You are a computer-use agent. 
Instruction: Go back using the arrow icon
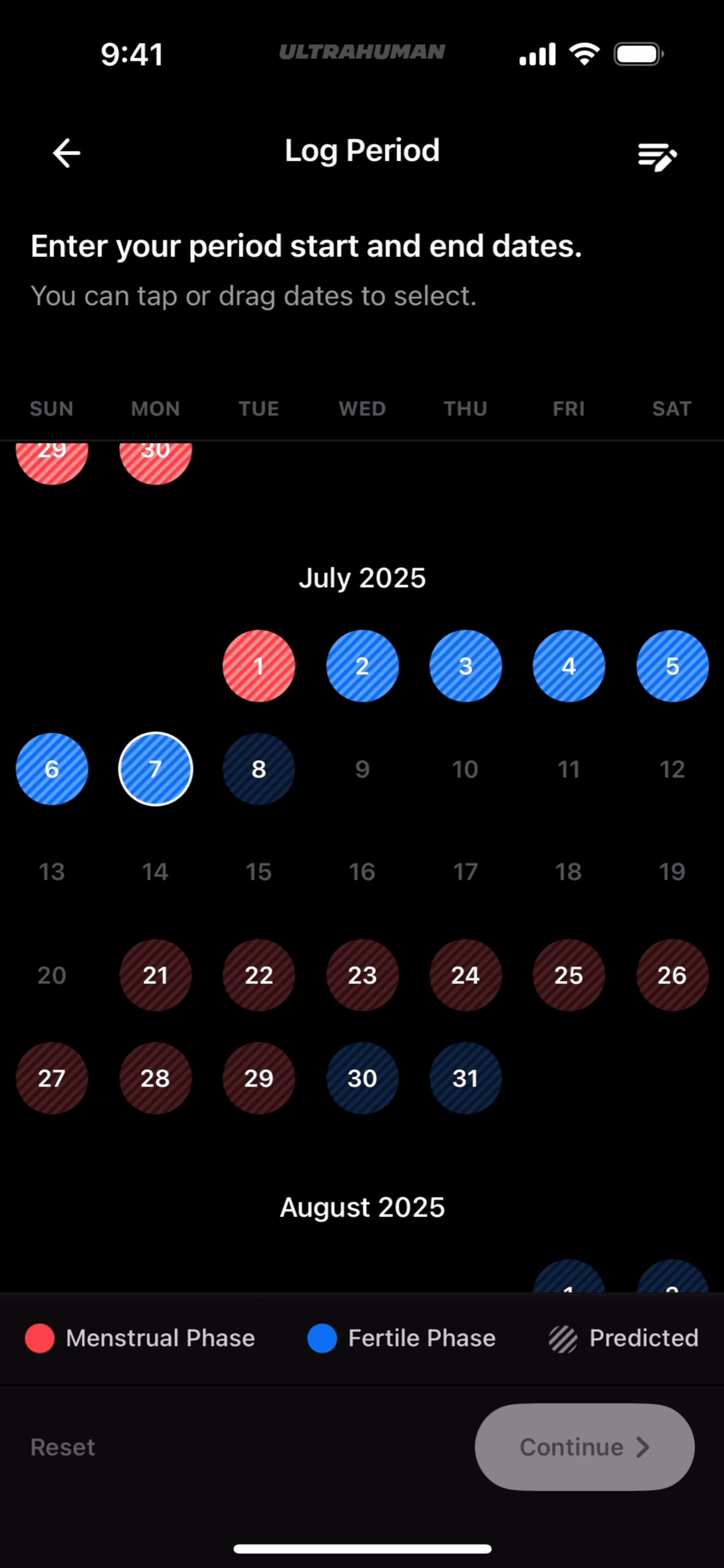(x=66, y=153)
